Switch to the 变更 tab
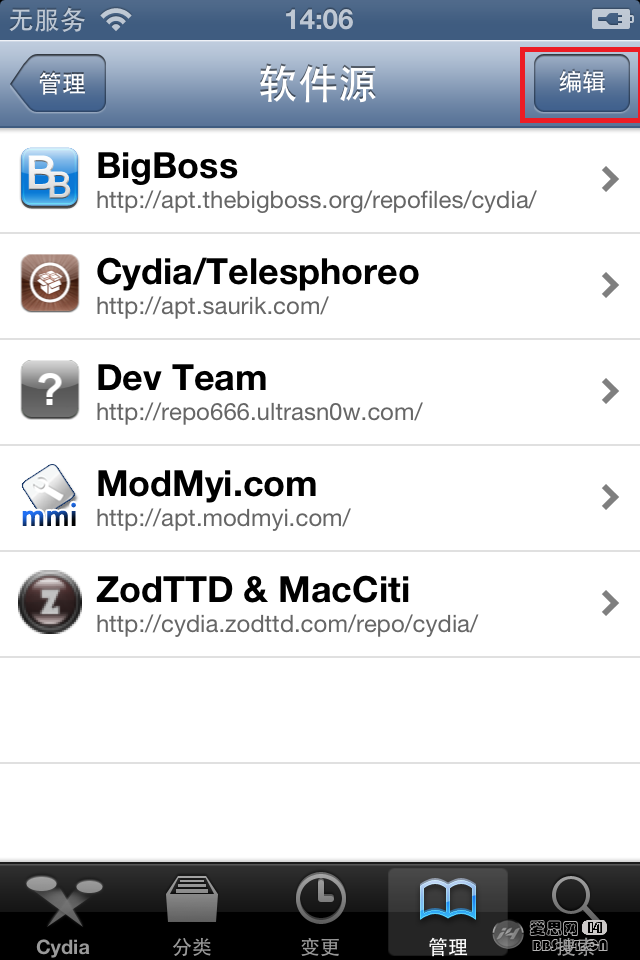640x960 pixels. click(x=320, y=914)
